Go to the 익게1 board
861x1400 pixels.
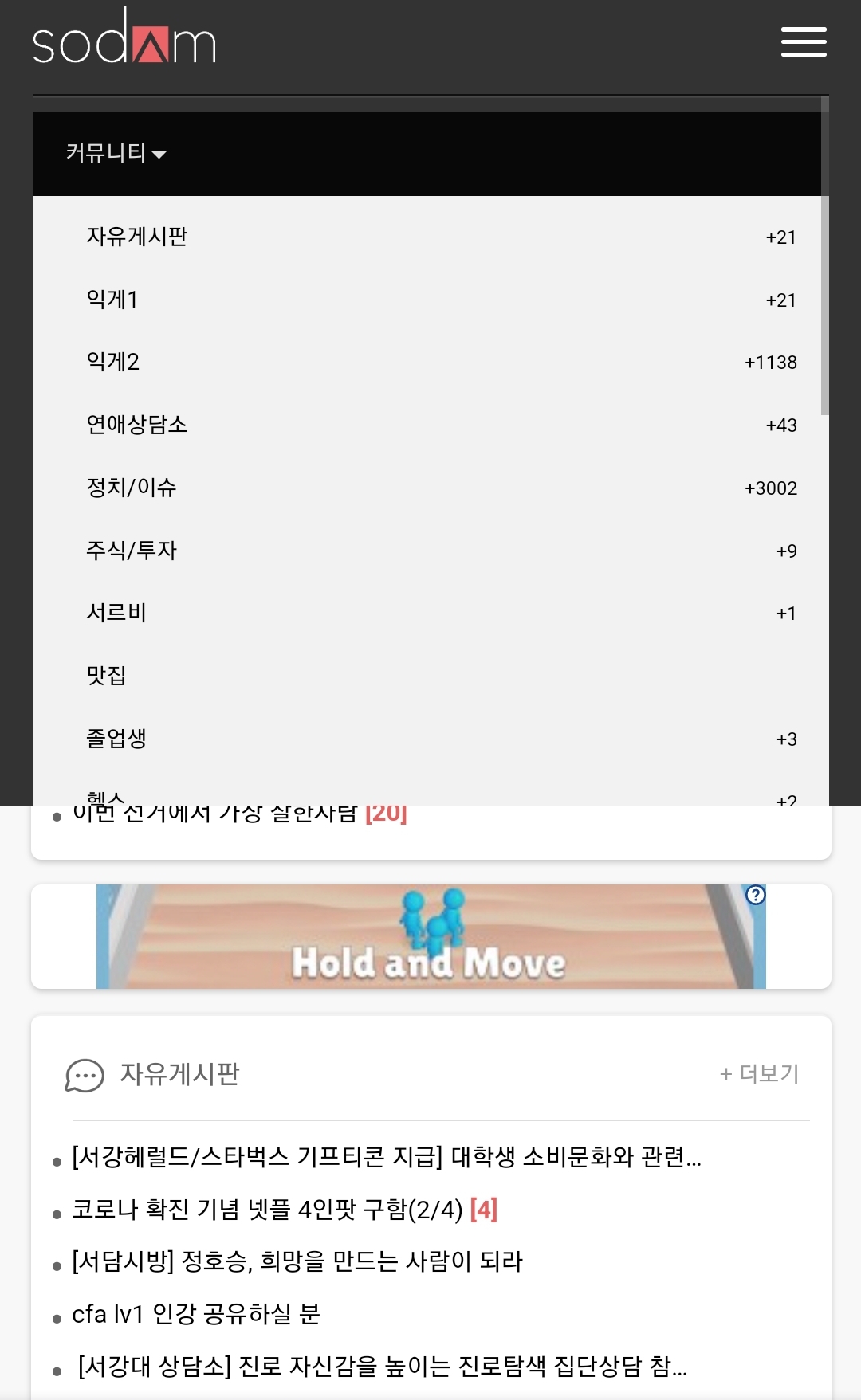(112, 300)
